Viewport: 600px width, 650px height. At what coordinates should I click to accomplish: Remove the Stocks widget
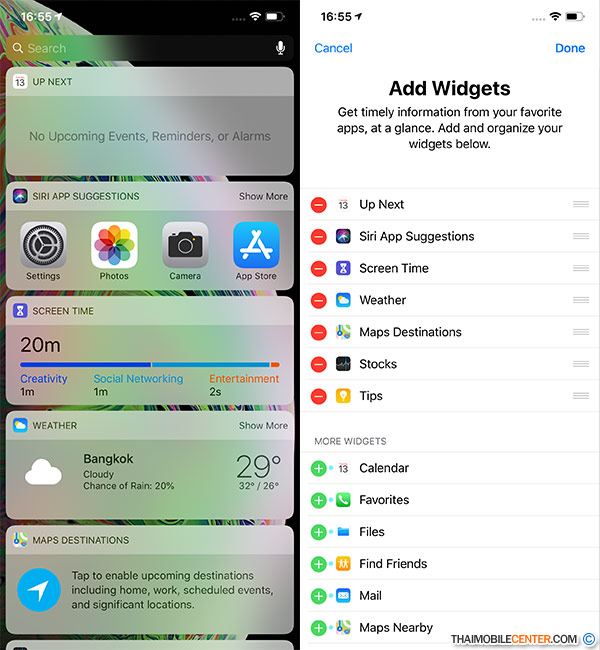319,364
